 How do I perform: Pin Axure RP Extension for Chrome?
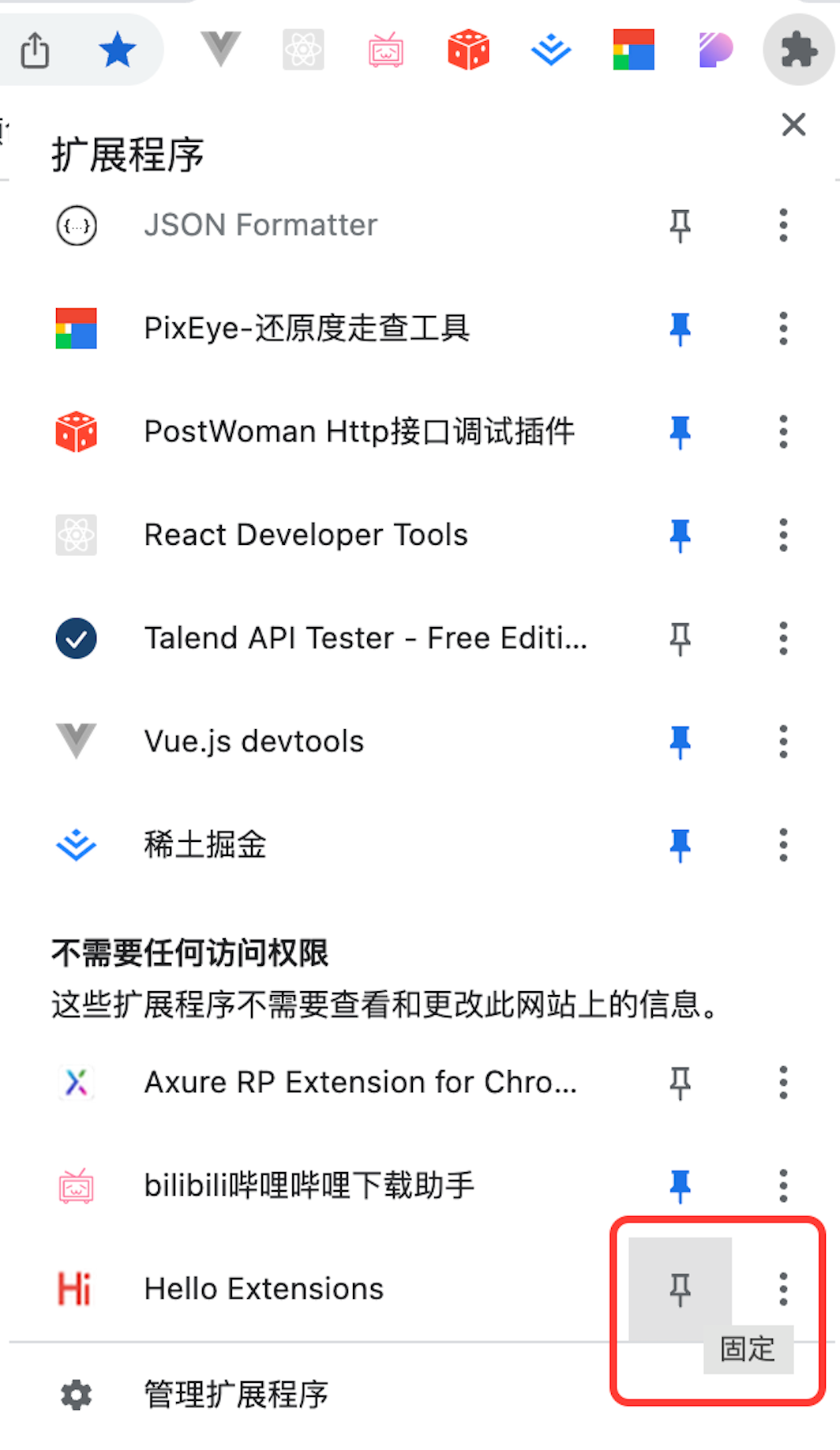(680, 1083)
